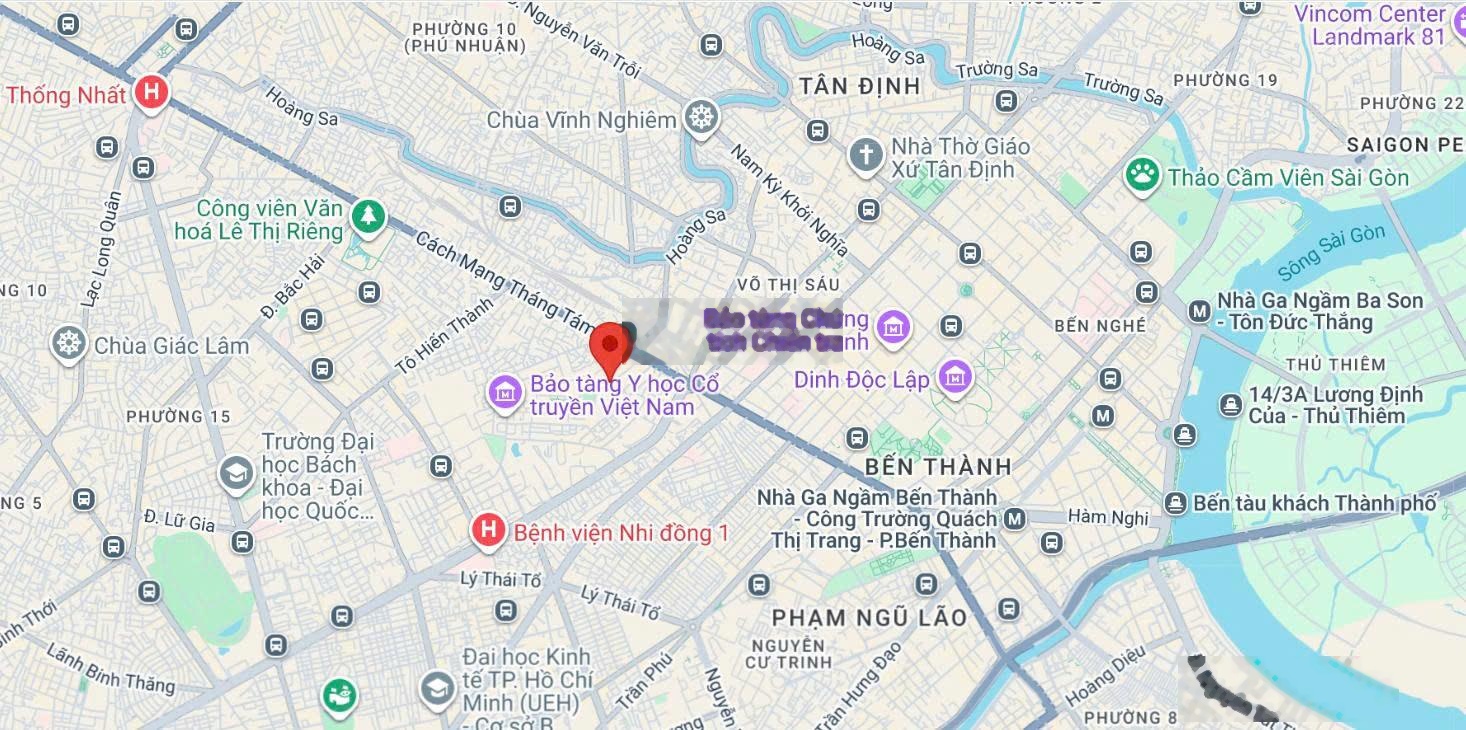
Task: Open Bệnh viện Nhi đồng 1 hospital marker
Action: pyautogui.click(x=488, y=531)
